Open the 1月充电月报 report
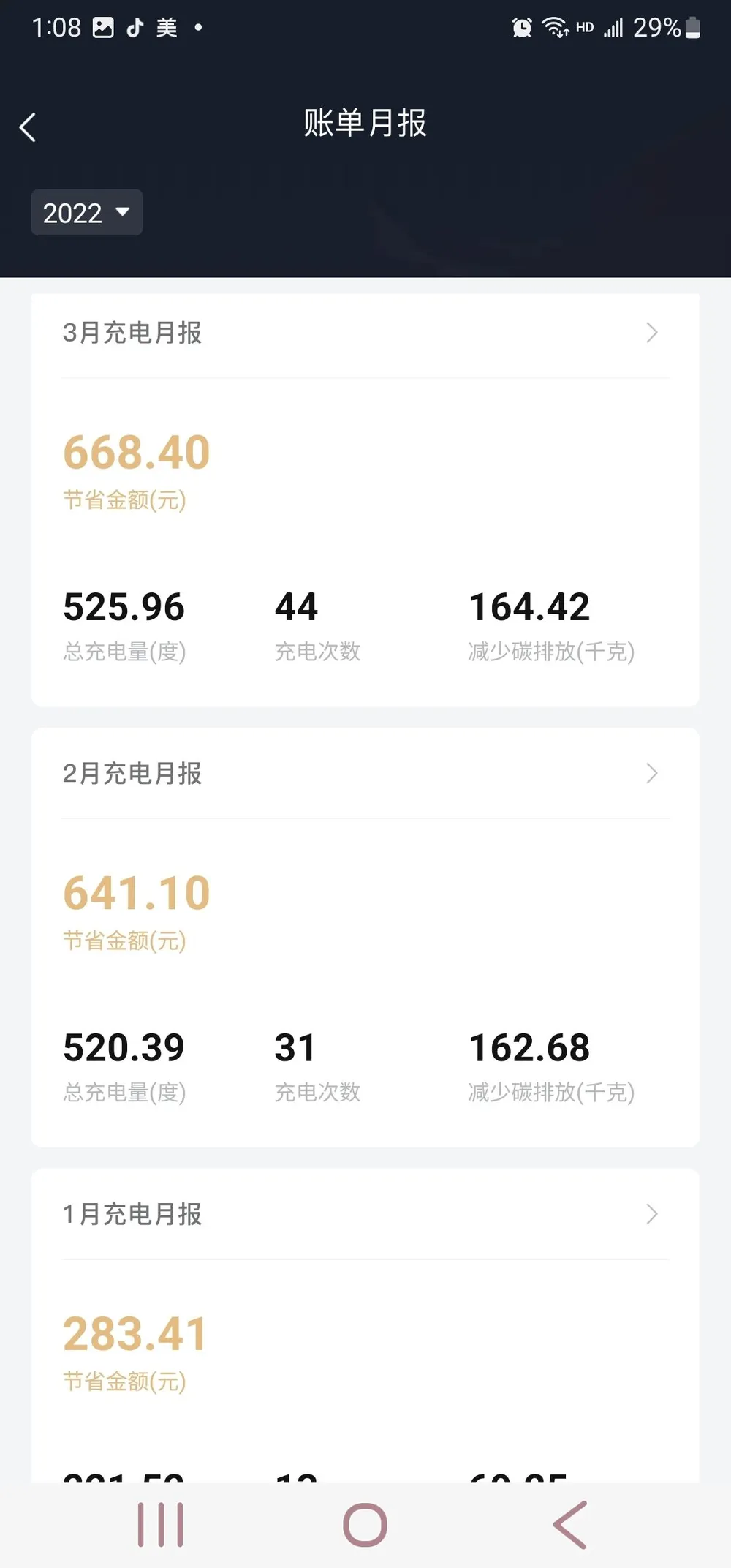Image resolution: width=731 pixels, height=1568 pixels. click(x=365, y=1214)
